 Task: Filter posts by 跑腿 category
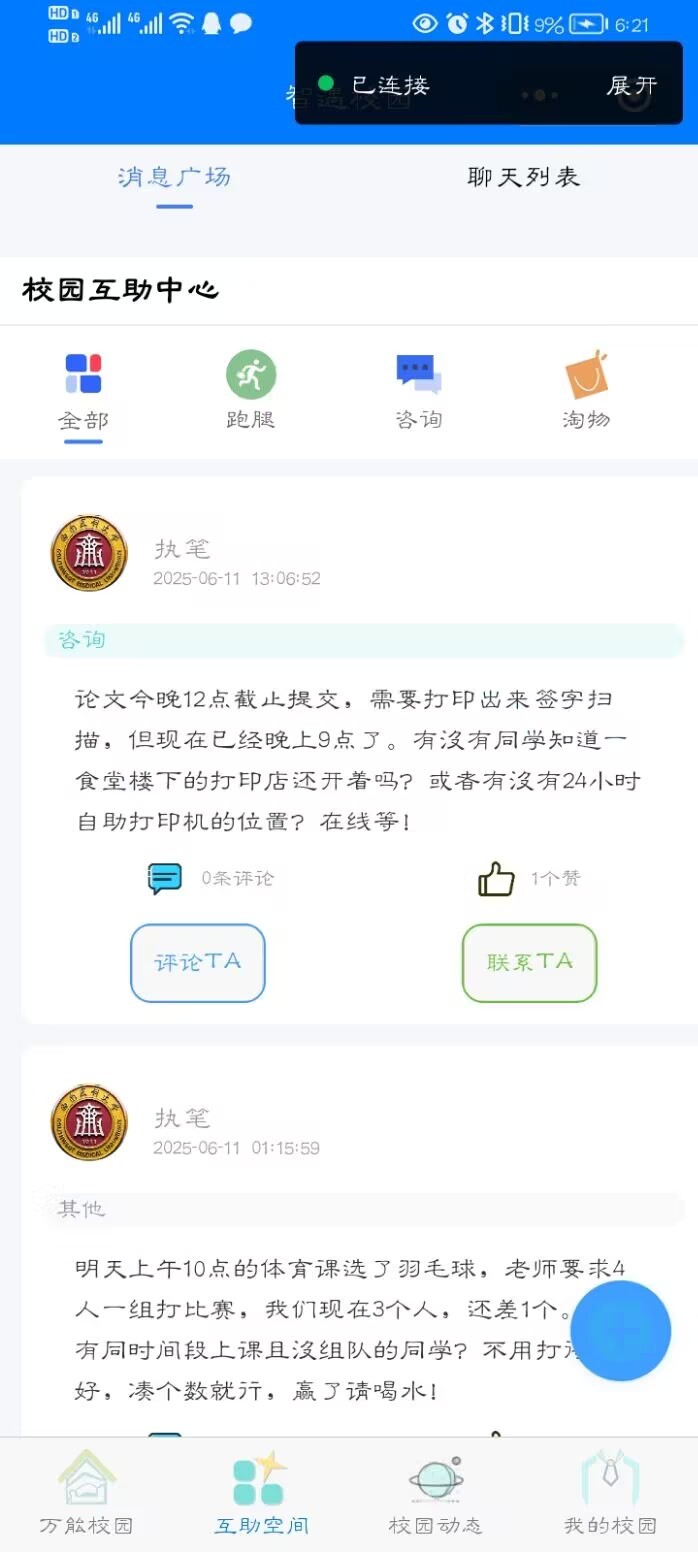tap(251, 391)
